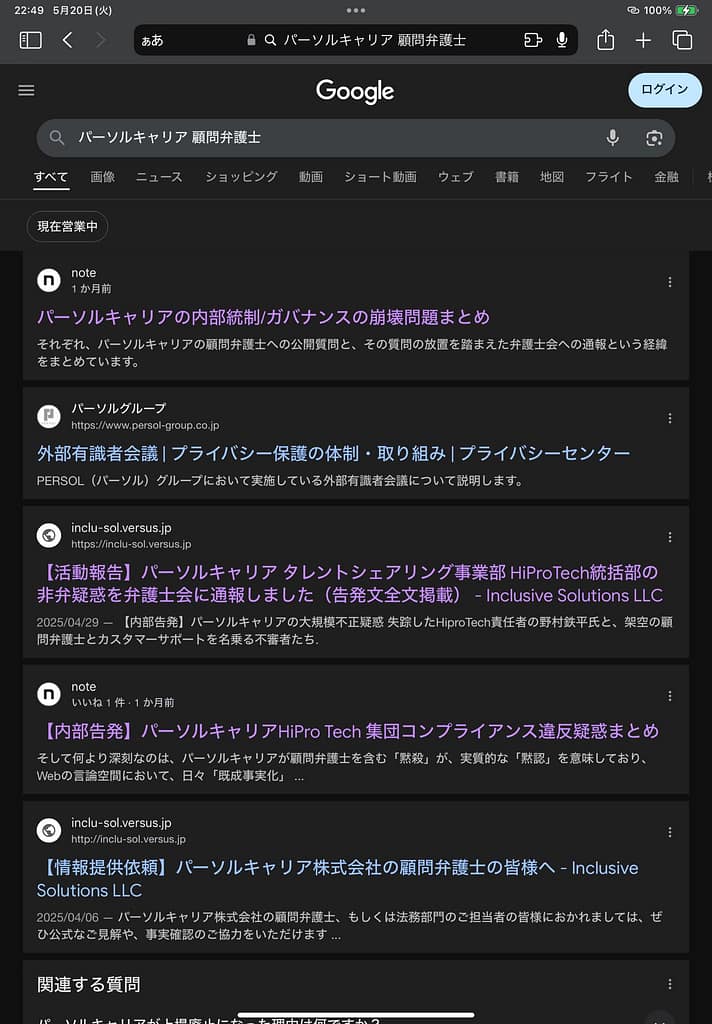
Task: Go back to the previous page
Action: 67,40
